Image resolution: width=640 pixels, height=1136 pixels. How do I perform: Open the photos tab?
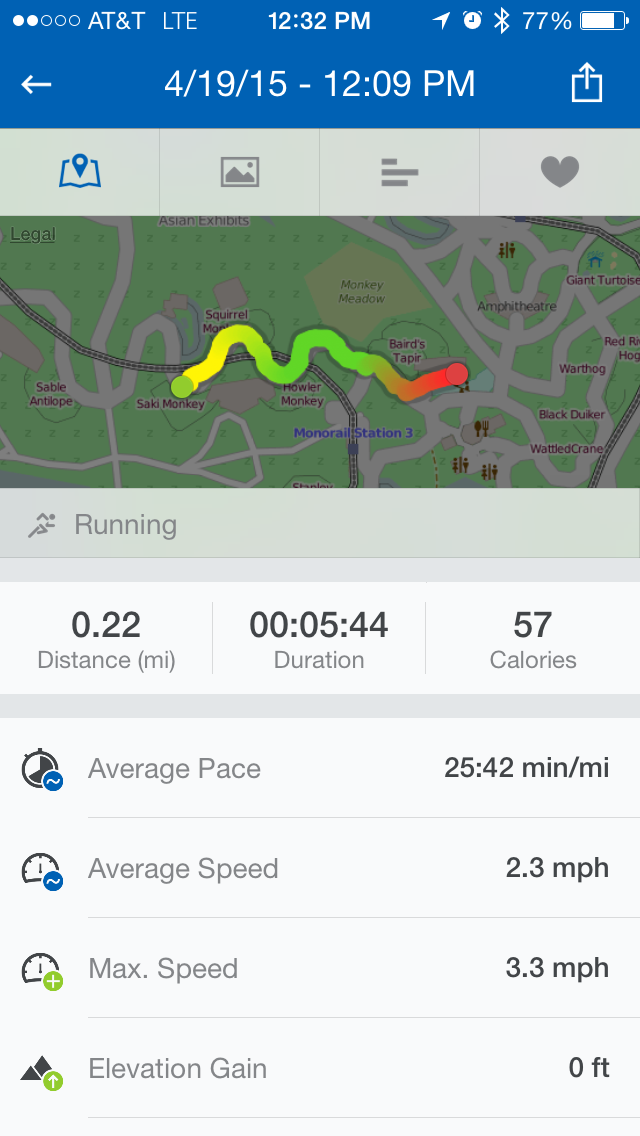tap(240, 172)
